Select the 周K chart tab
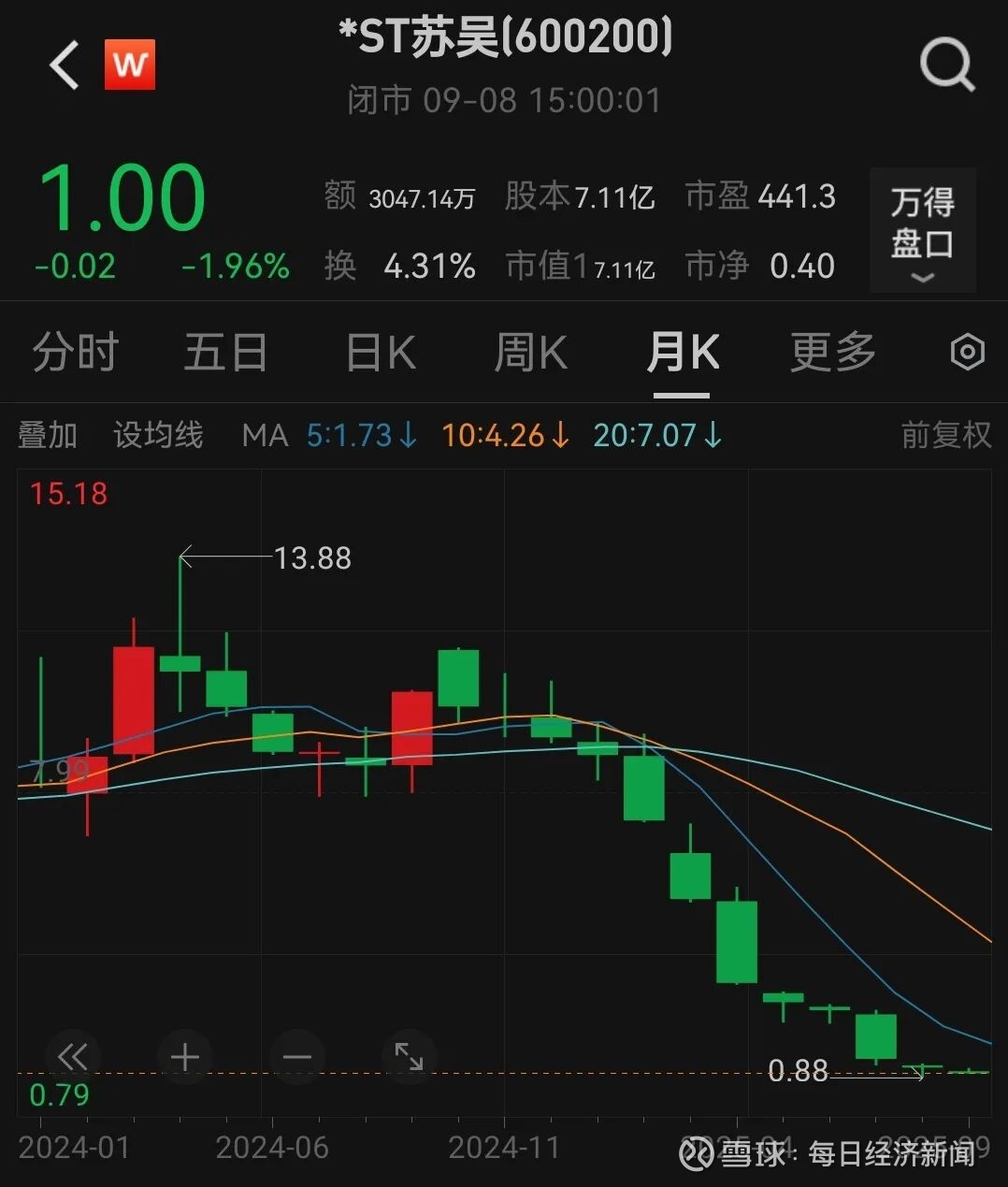Screen dimensions: 1008x1187 pyautogui.click(x=530, y=353)
